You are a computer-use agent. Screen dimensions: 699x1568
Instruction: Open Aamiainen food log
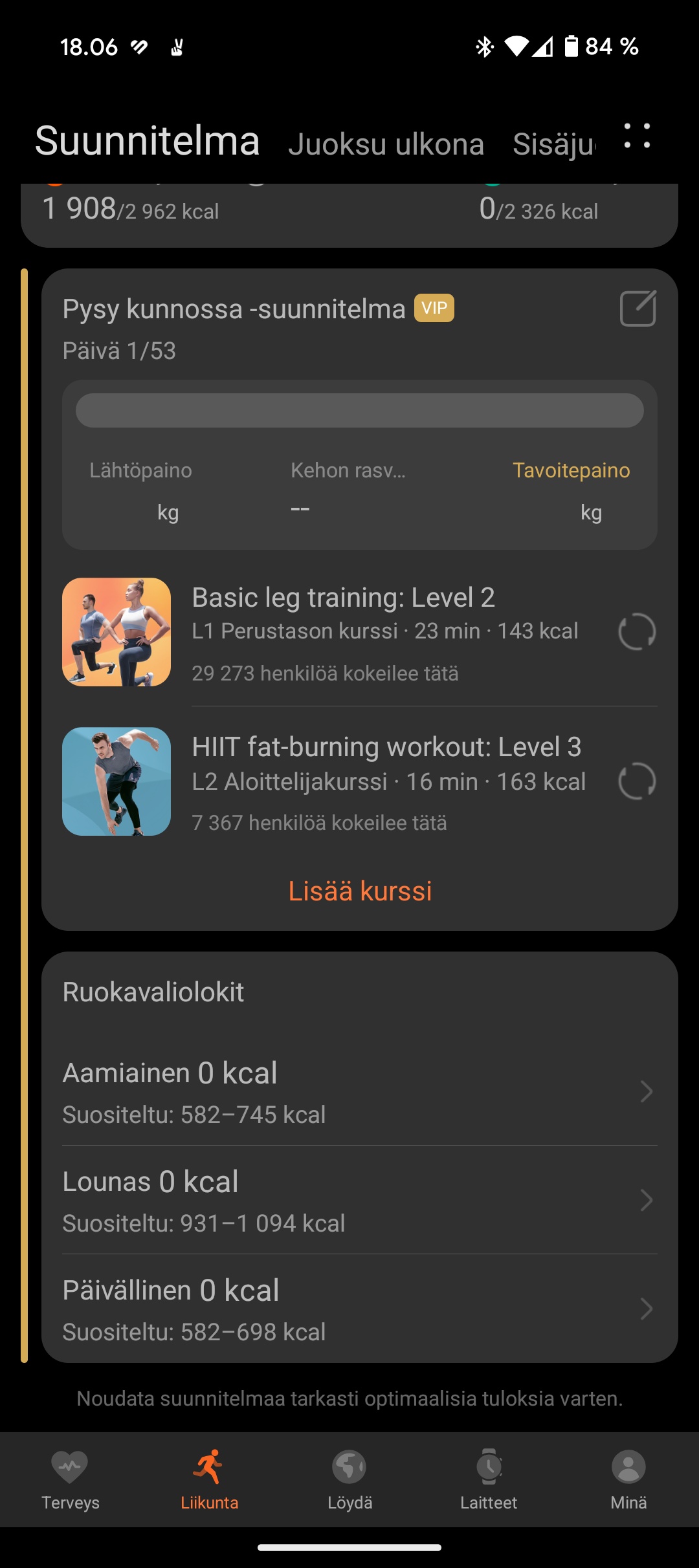point(360,1091)
